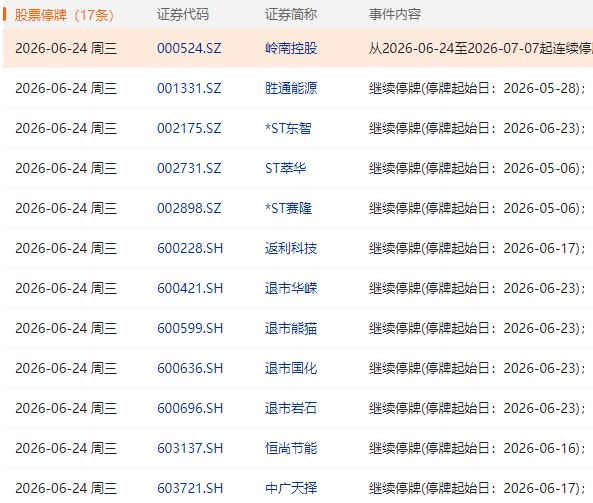Screen dimensions: 593x503
Task: Open 退市熊猫 stock name link
Action: [291, 329]
